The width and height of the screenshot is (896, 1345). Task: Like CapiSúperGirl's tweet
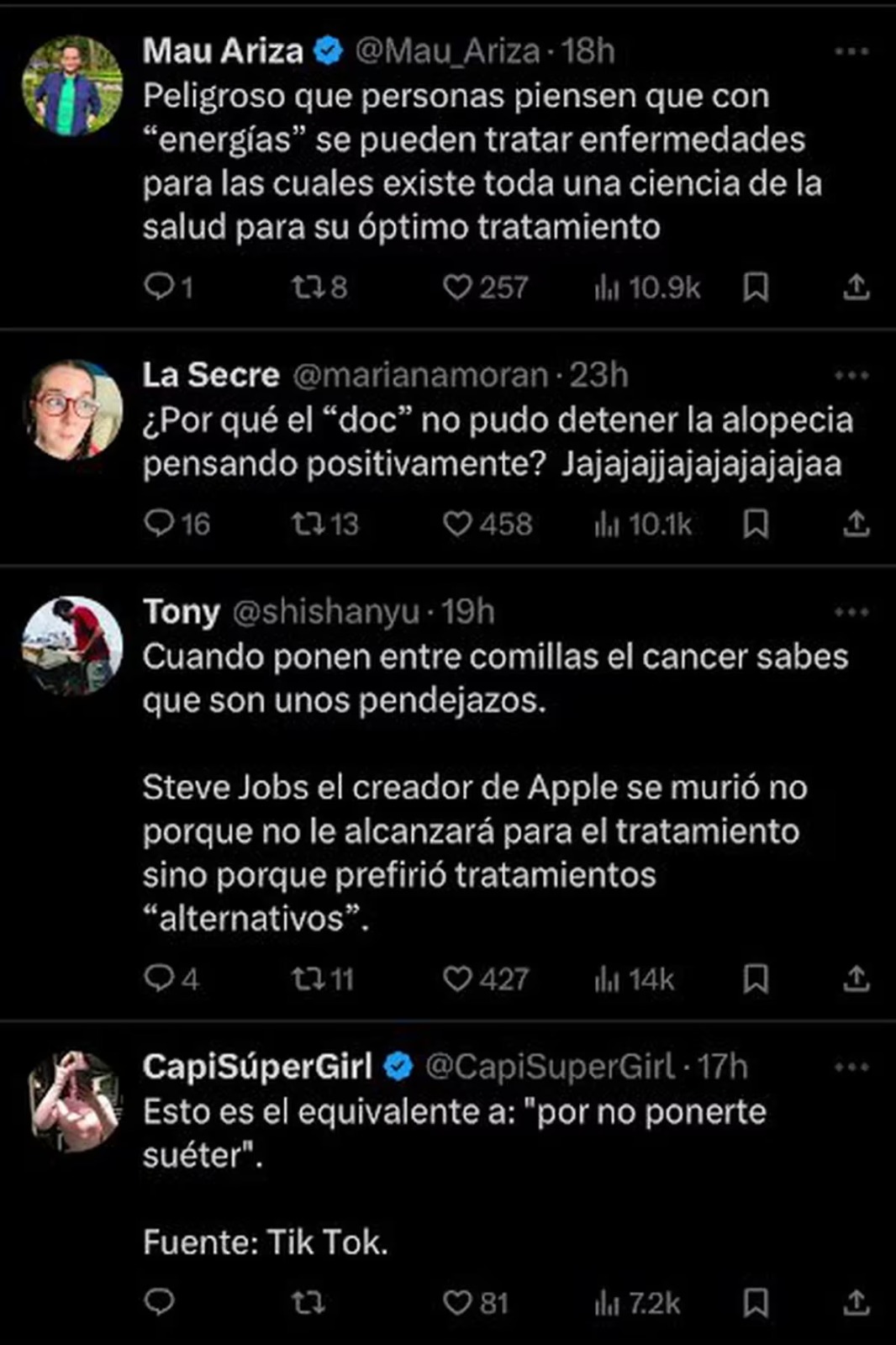point(457,1302)
